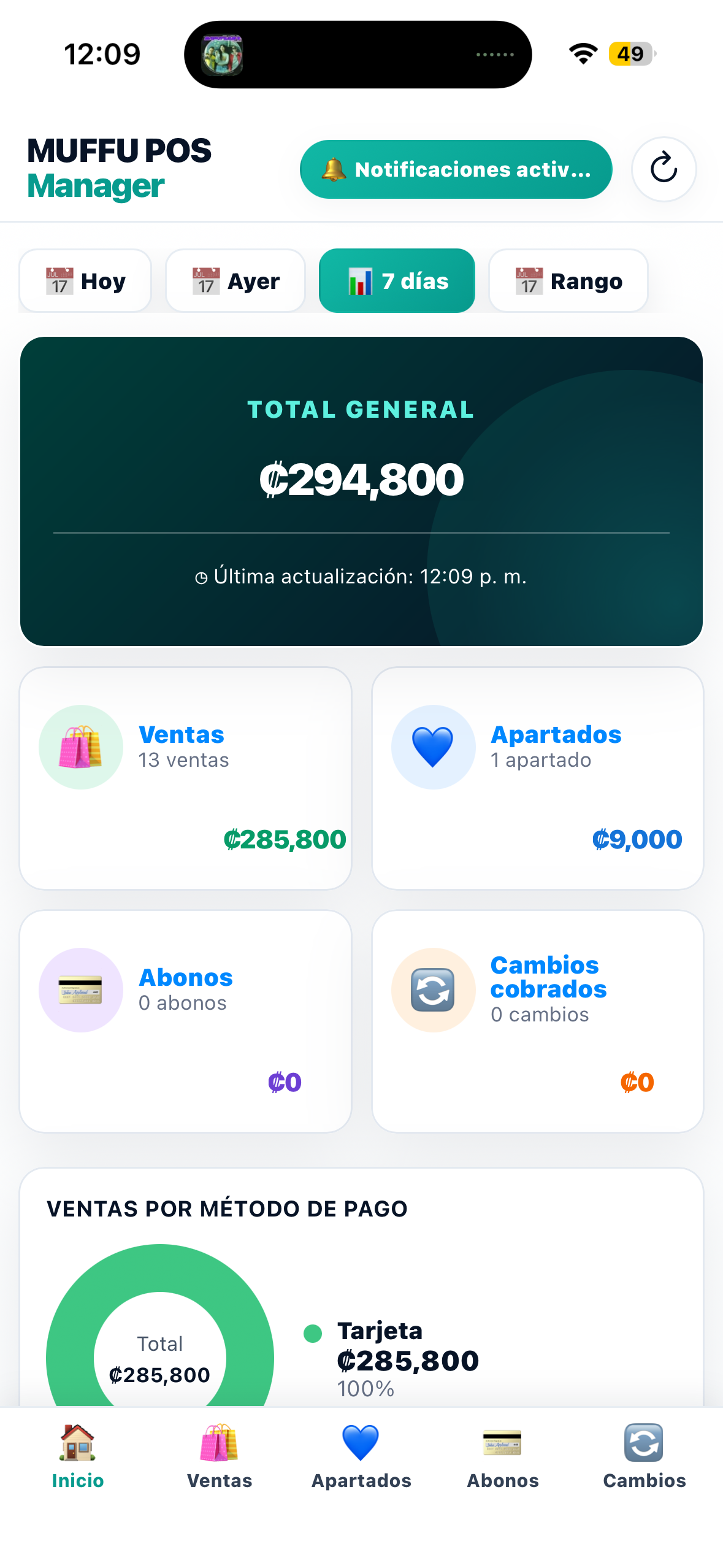This screenshot has width=723, height=1568.
Task: Select the 7 días filter
Action: [x=397, y=280]
